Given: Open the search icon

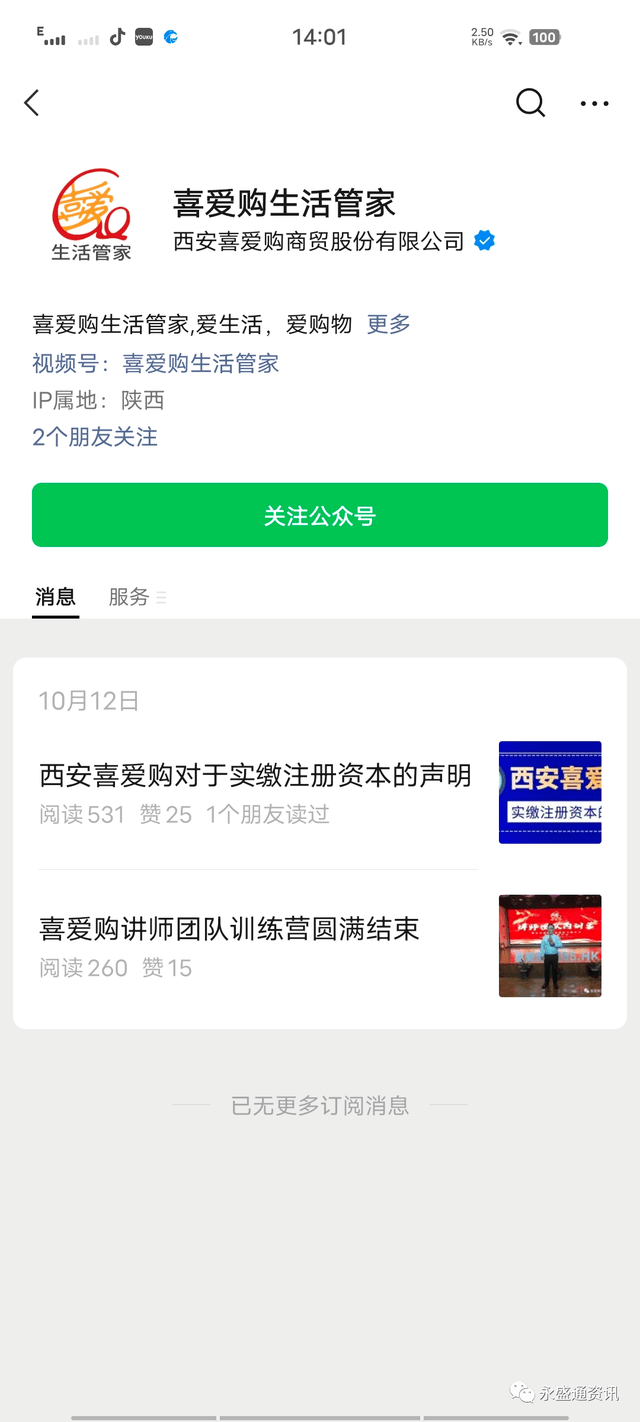Looking at the screenshot, I should (x=530, y=102).
